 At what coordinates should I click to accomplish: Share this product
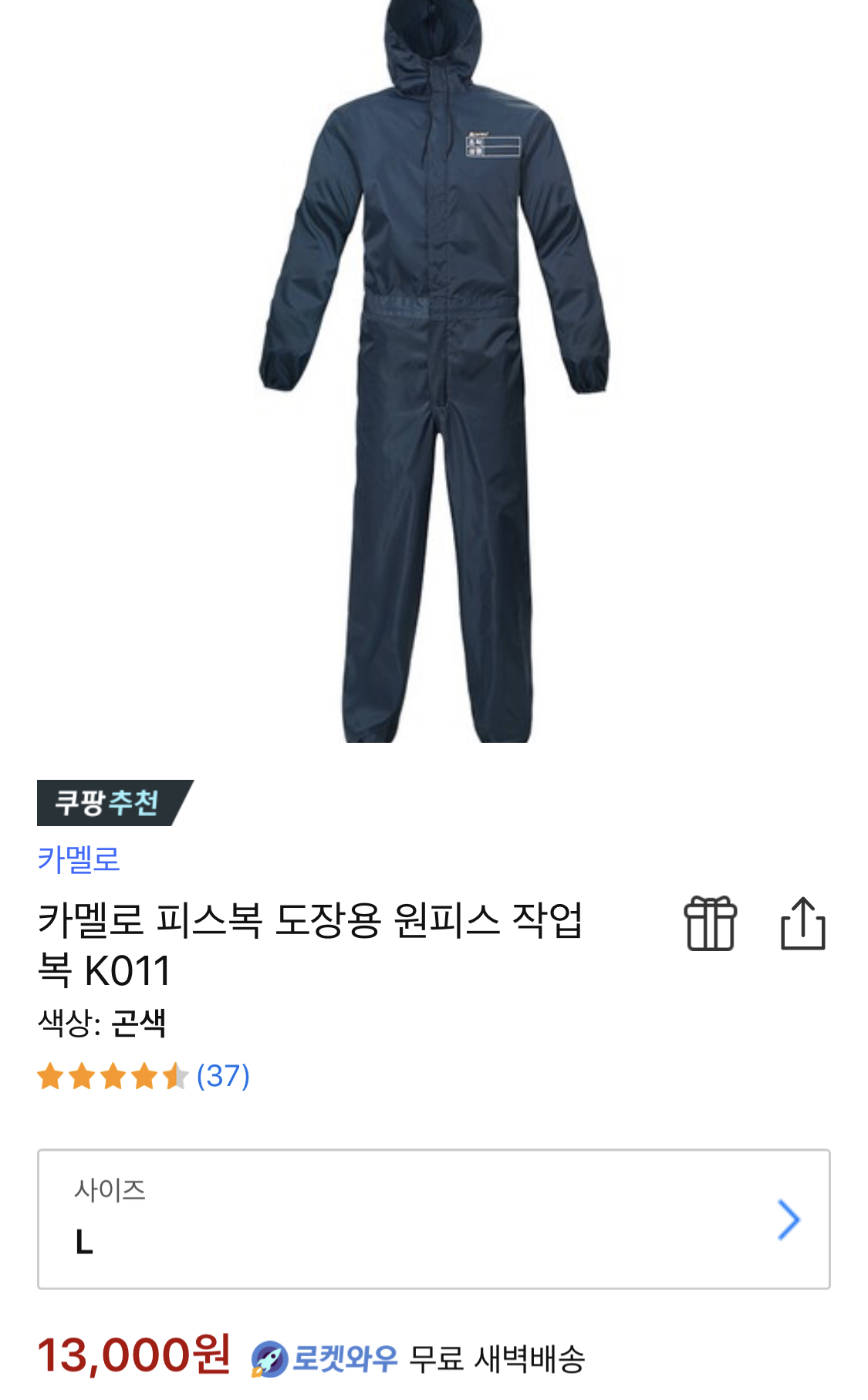[802, 923]
